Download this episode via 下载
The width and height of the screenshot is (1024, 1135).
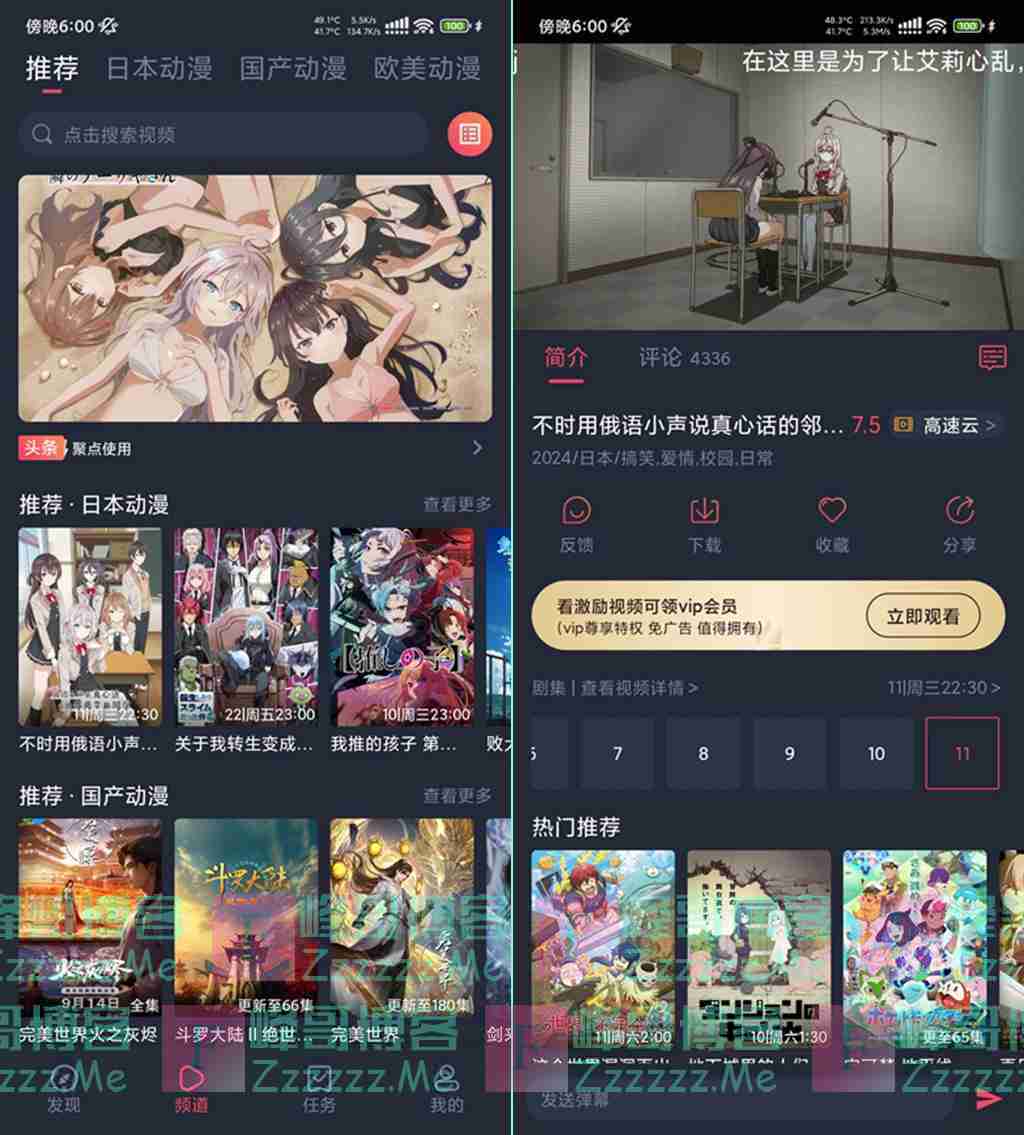click(704, 523)
